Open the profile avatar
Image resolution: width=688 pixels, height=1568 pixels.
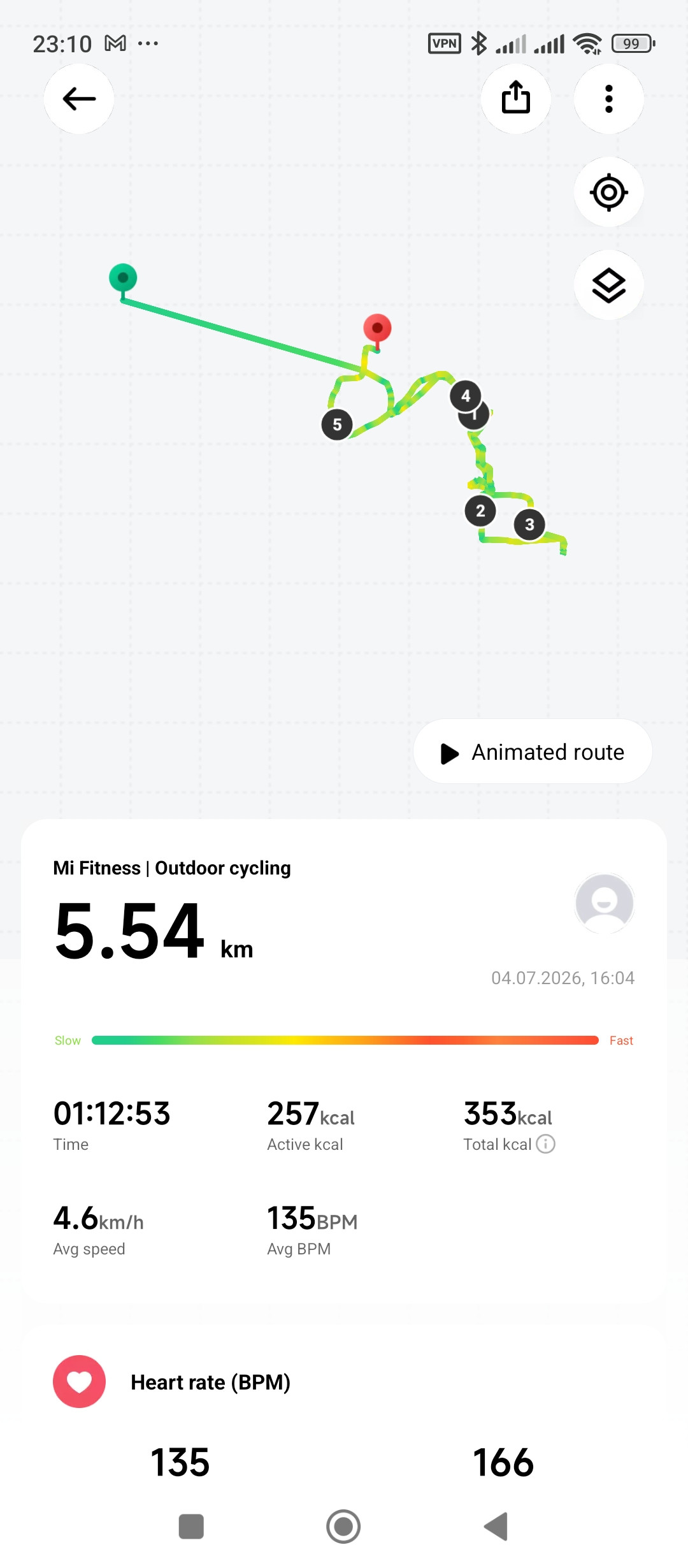pos(604,903)
